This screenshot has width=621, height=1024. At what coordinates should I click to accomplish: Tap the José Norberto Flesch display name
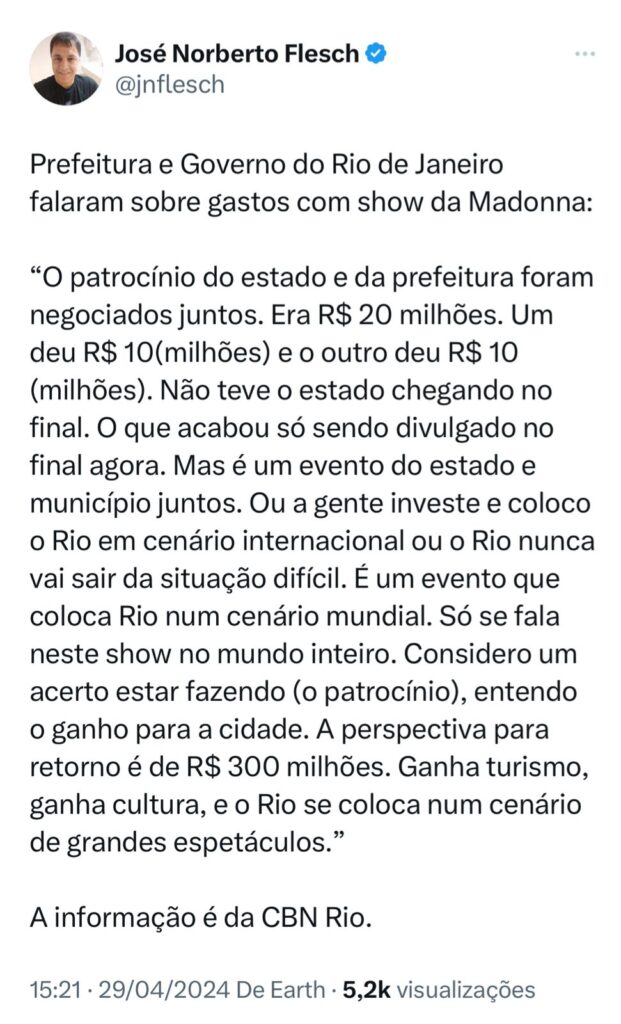click(x=236, y=53)
